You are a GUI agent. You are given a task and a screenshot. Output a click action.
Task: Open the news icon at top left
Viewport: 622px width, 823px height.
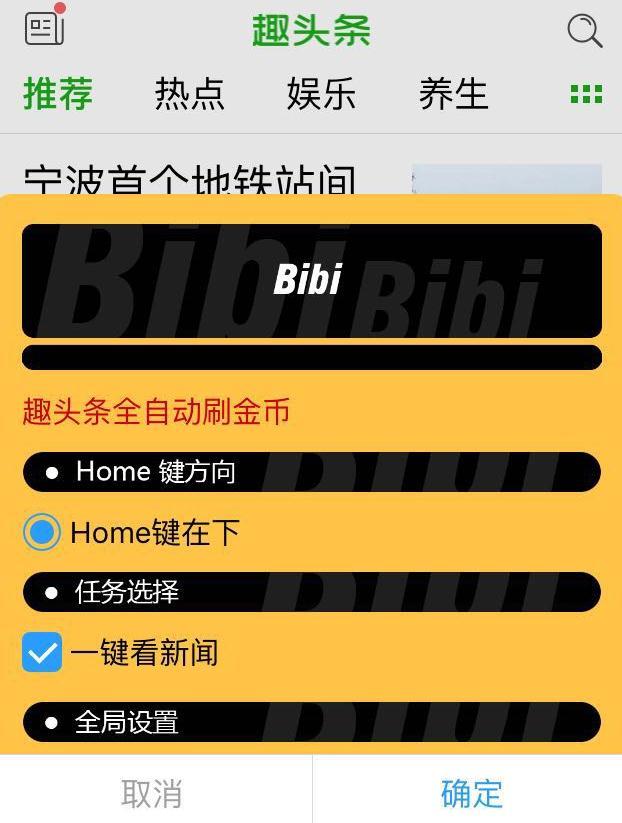coord(44,28)
